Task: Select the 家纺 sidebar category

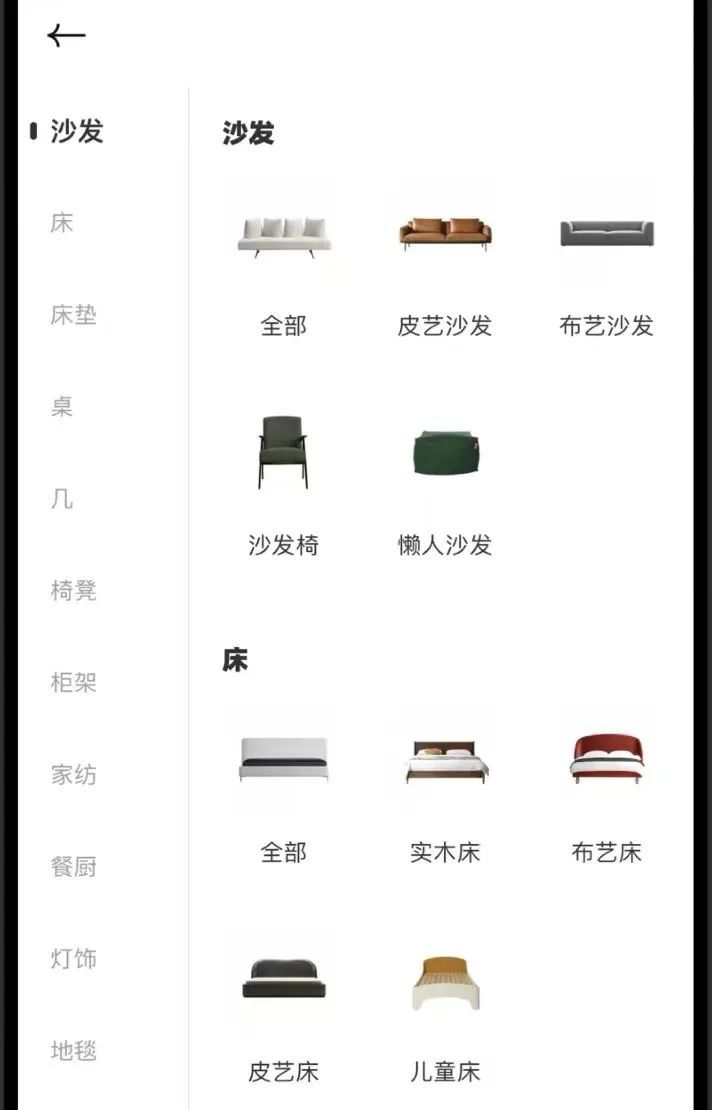Action: coord(74,775)
